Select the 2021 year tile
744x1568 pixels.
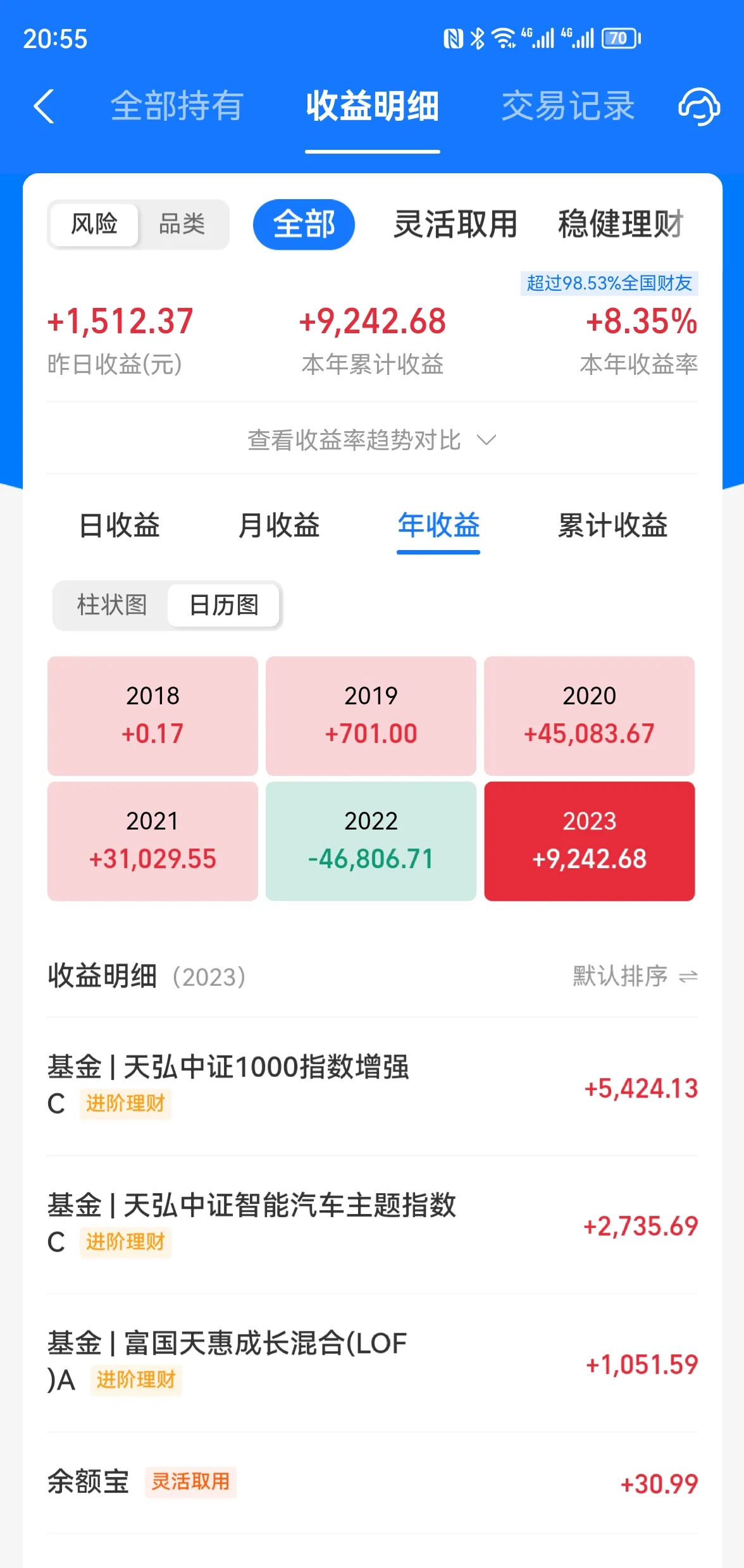pyautogui.click(x=152, y=841)
